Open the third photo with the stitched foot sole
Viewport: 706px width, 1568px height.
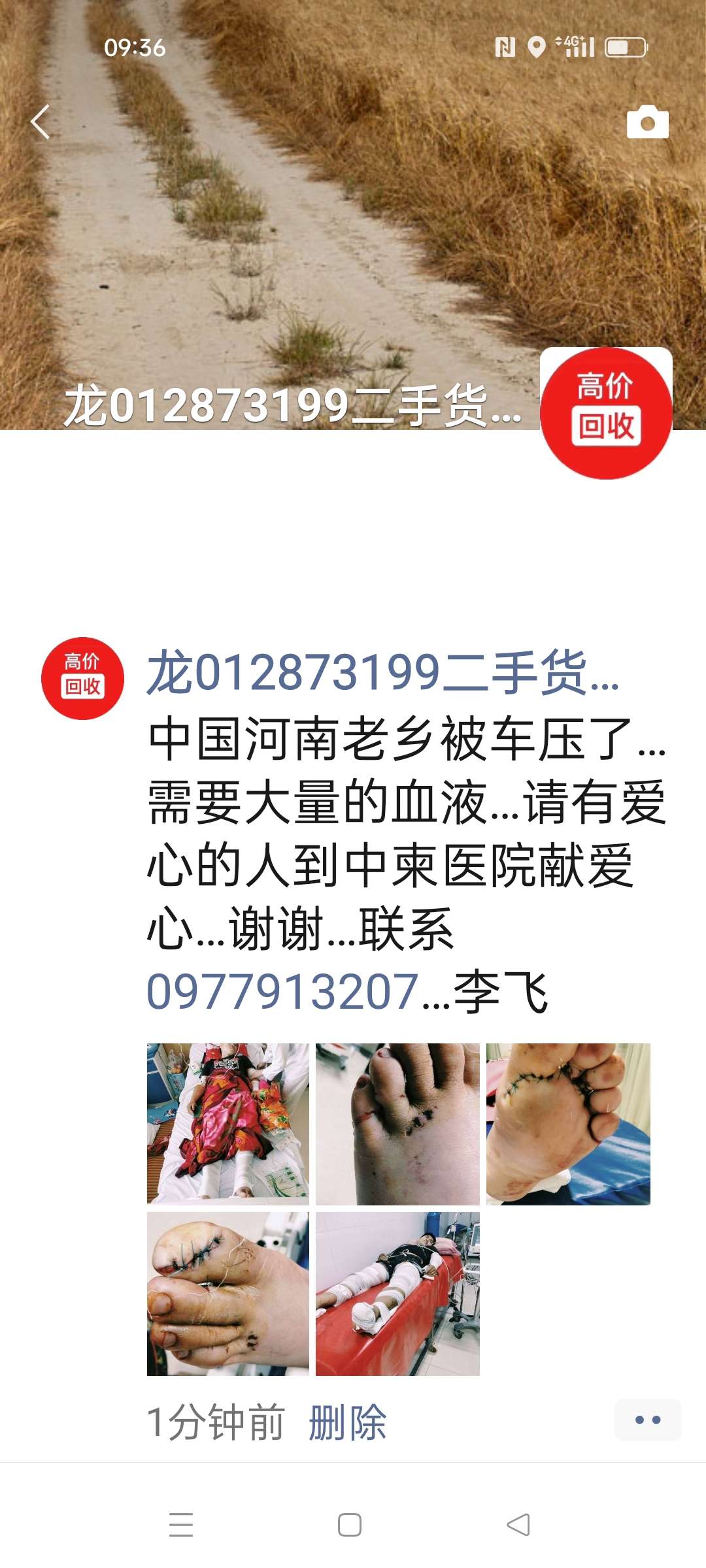(x=567, y=1124)
